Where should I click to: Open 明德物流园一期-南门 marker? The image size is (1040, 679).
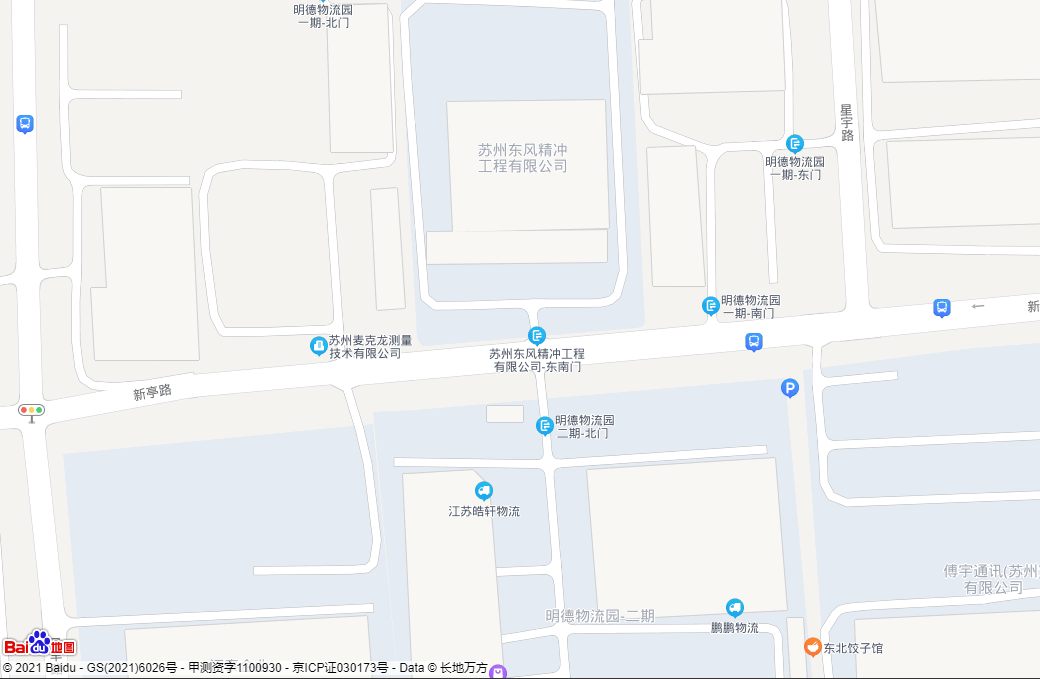[x=710, y=305]
